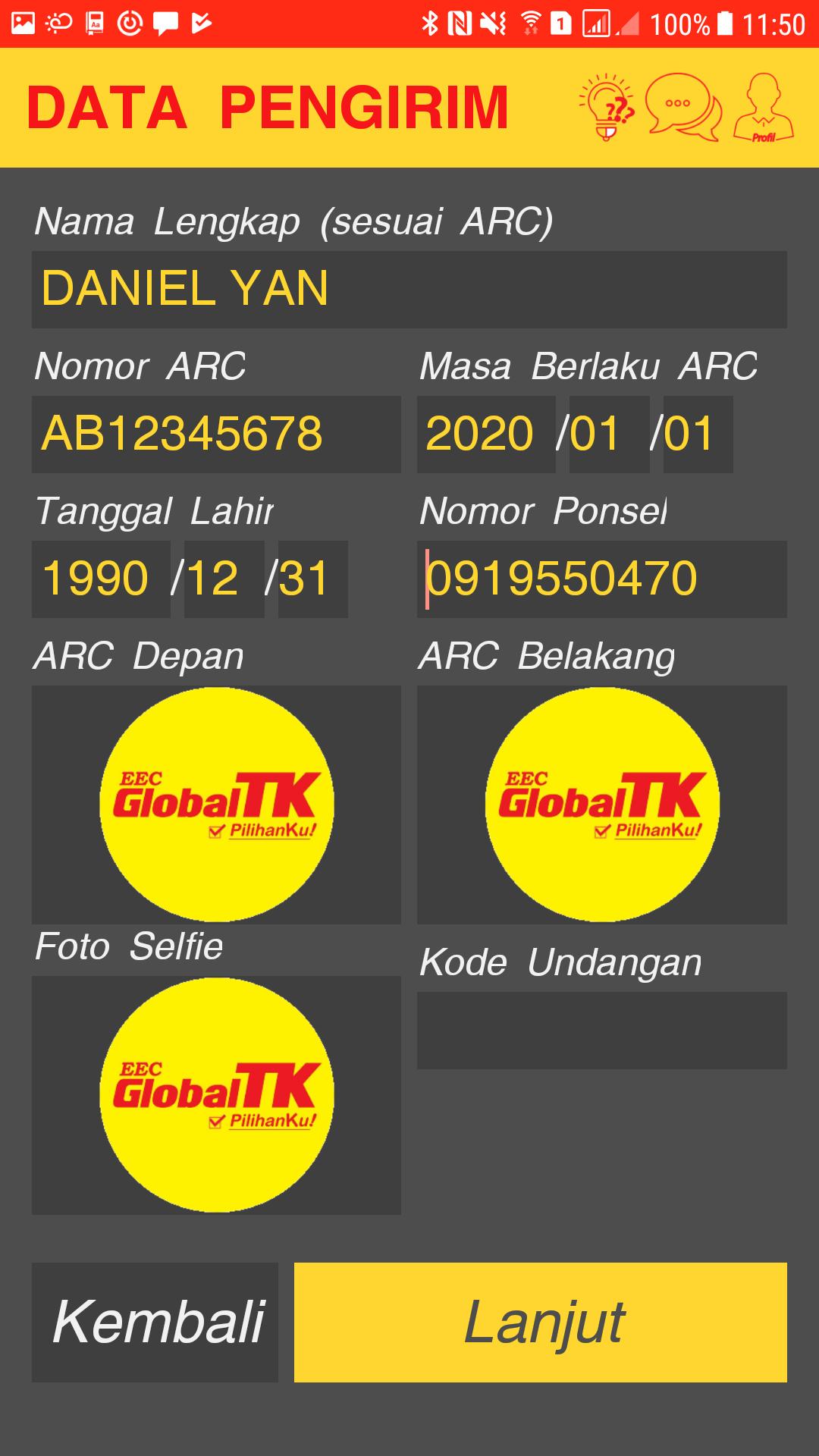819x1456 pixels.
Task: Upload the ARC Belakang photo
Action: [601, 805]
